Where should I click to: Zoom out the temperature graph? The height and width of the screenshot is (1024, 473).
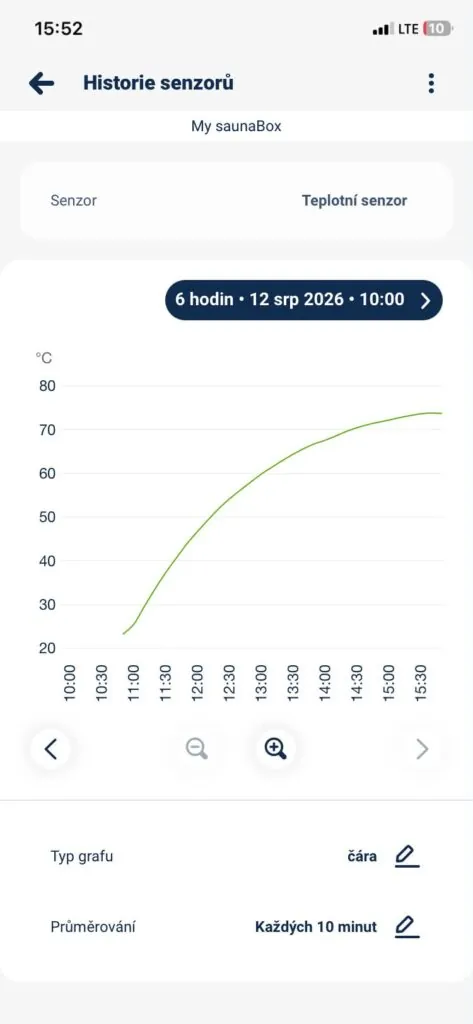click(x=196, y=748)
